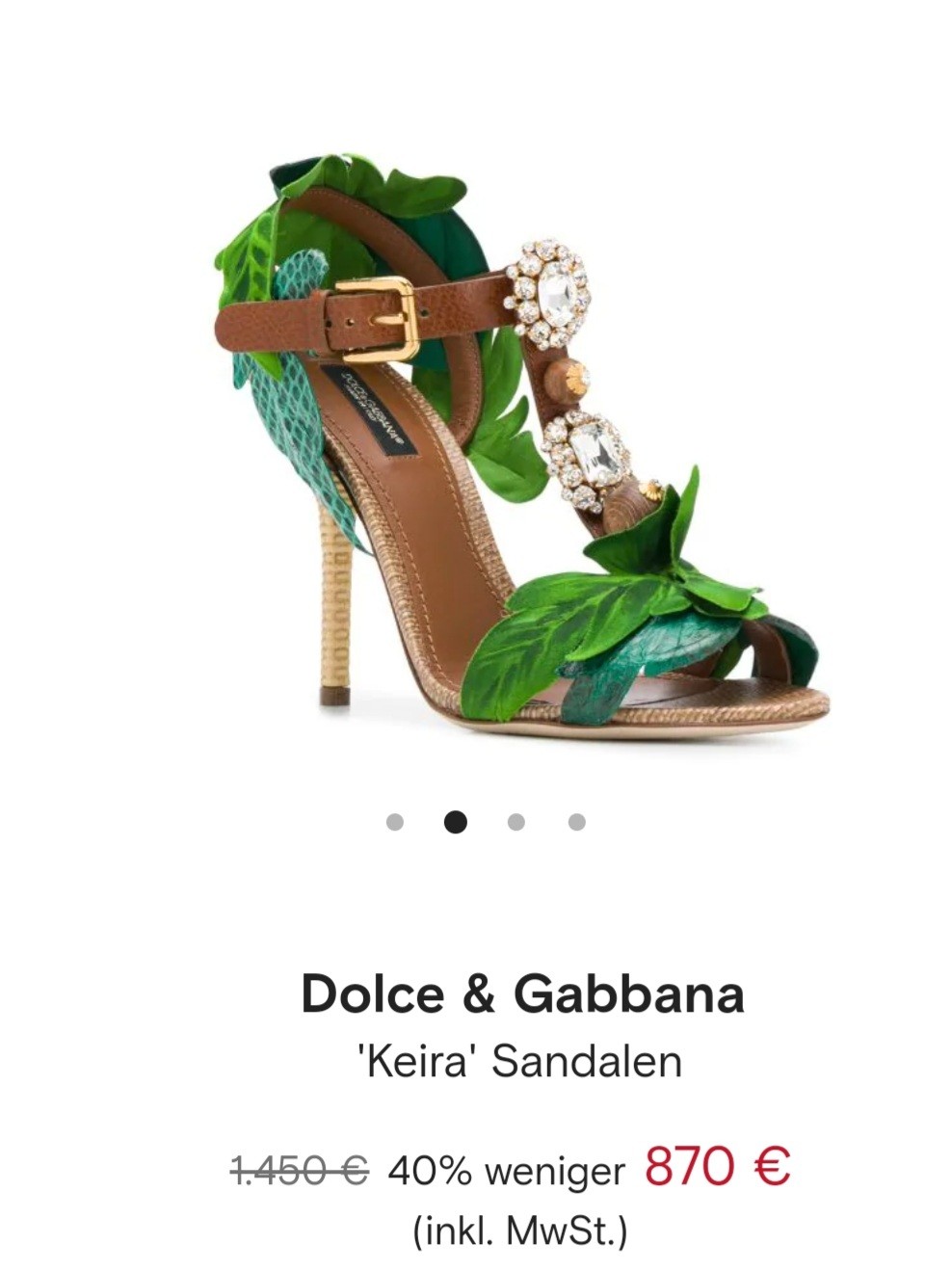Open the Keira sandal product image
The width and height of the screenshot is (952, 1270).
point(520,443)
